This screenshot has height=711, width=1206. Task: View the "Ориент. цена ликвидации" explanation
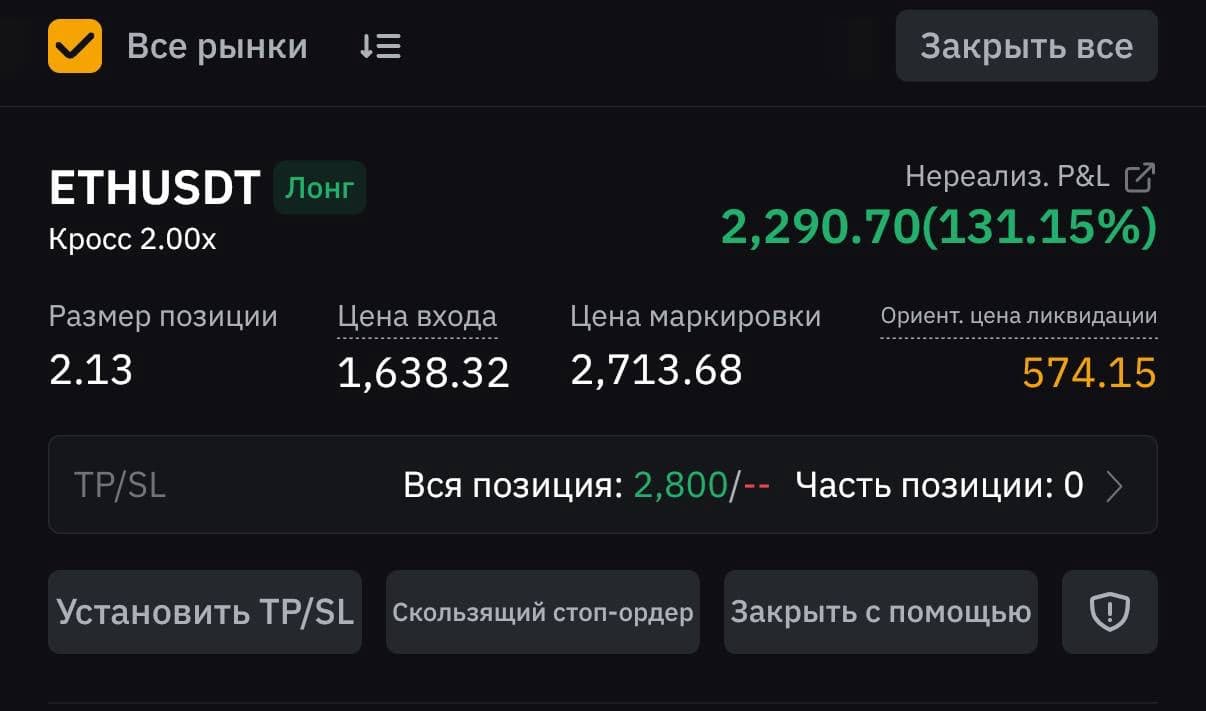pyautogui.click(x=1018, y=317)
